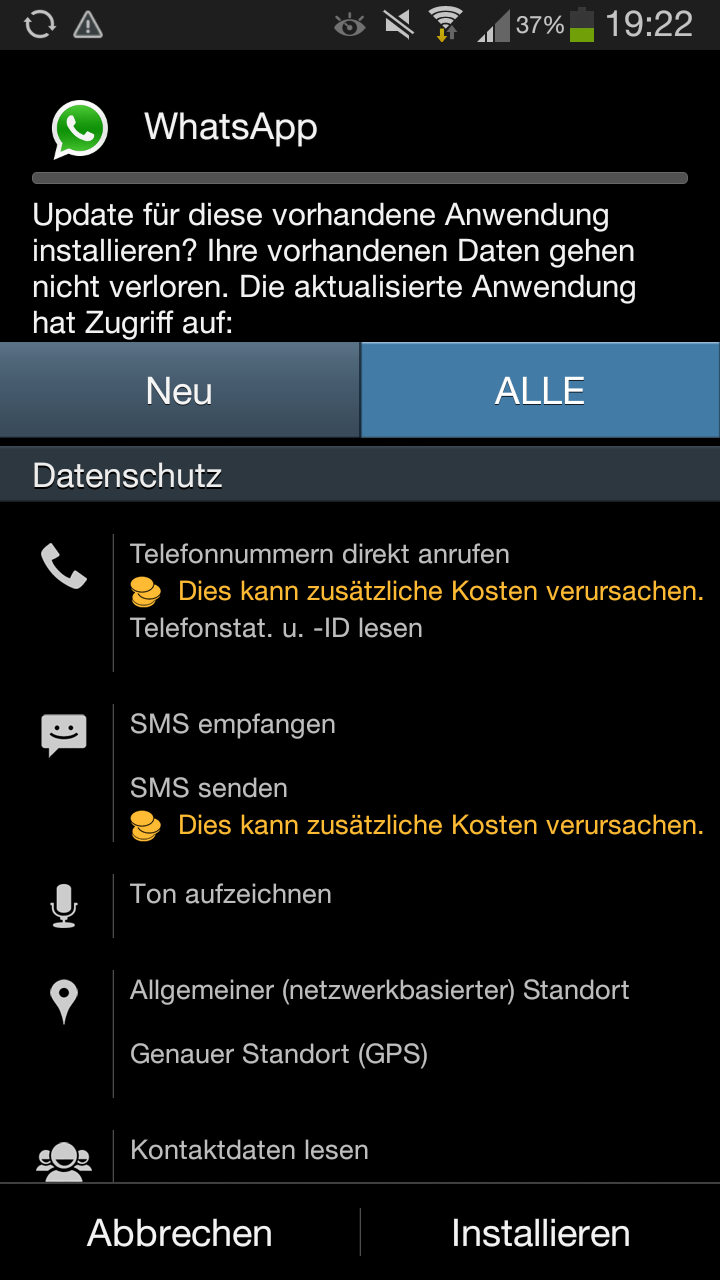Tap Abbrechen to cancel the update
720x1280 pixels.
pyautogui.click(x=180, y=1232)
